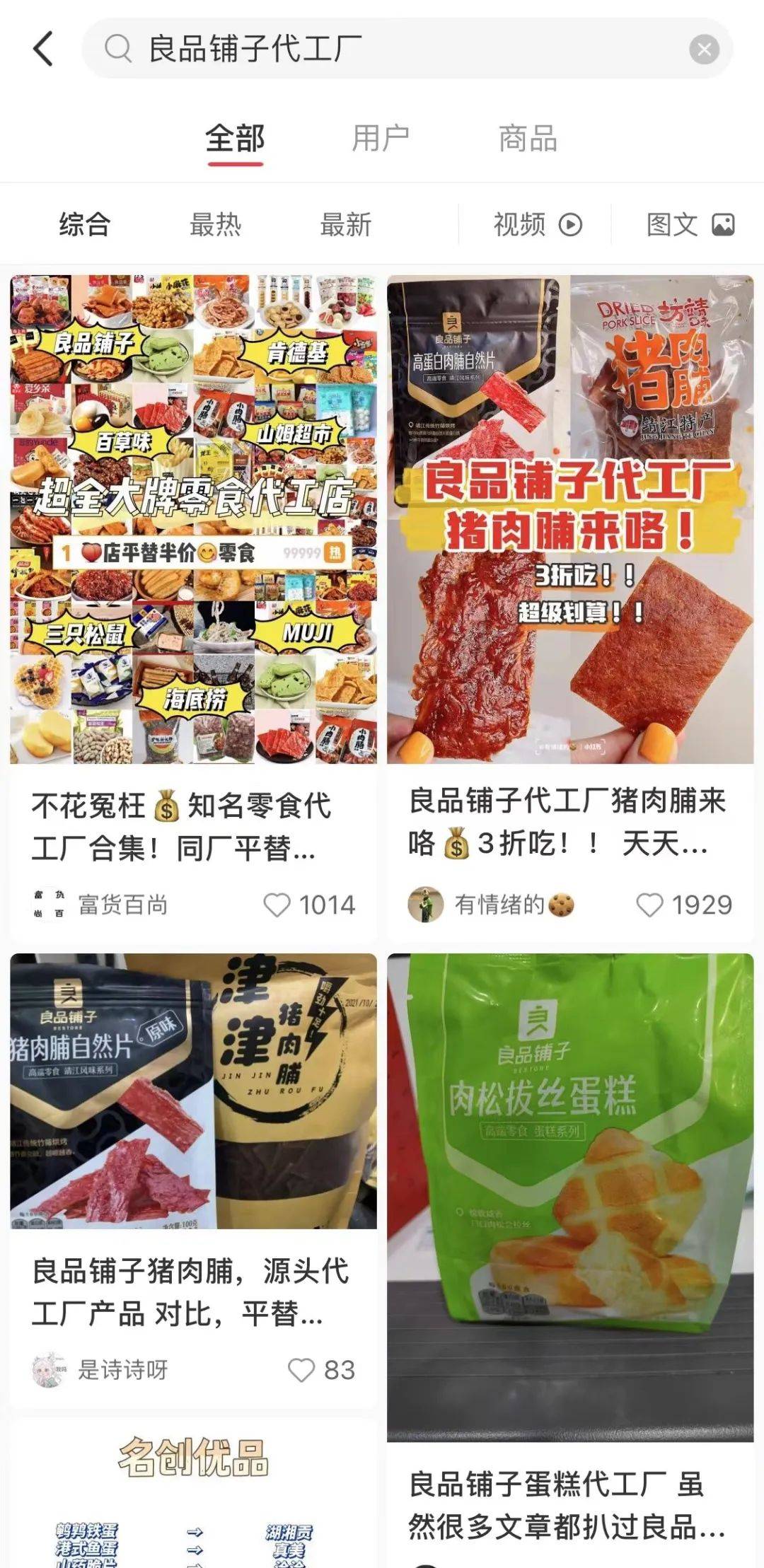Switch to the 商品 tab
The image size is (764, 1568).
[x=528, y=139]
